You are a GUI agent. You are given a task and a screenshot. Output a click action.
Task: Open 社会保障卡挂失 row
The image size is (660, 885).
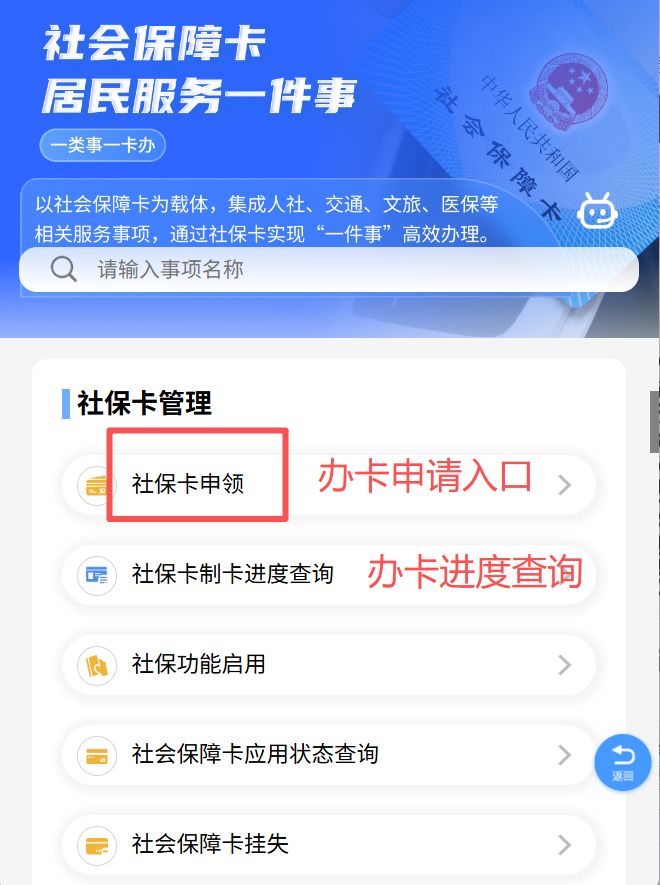tap(330, 843)
